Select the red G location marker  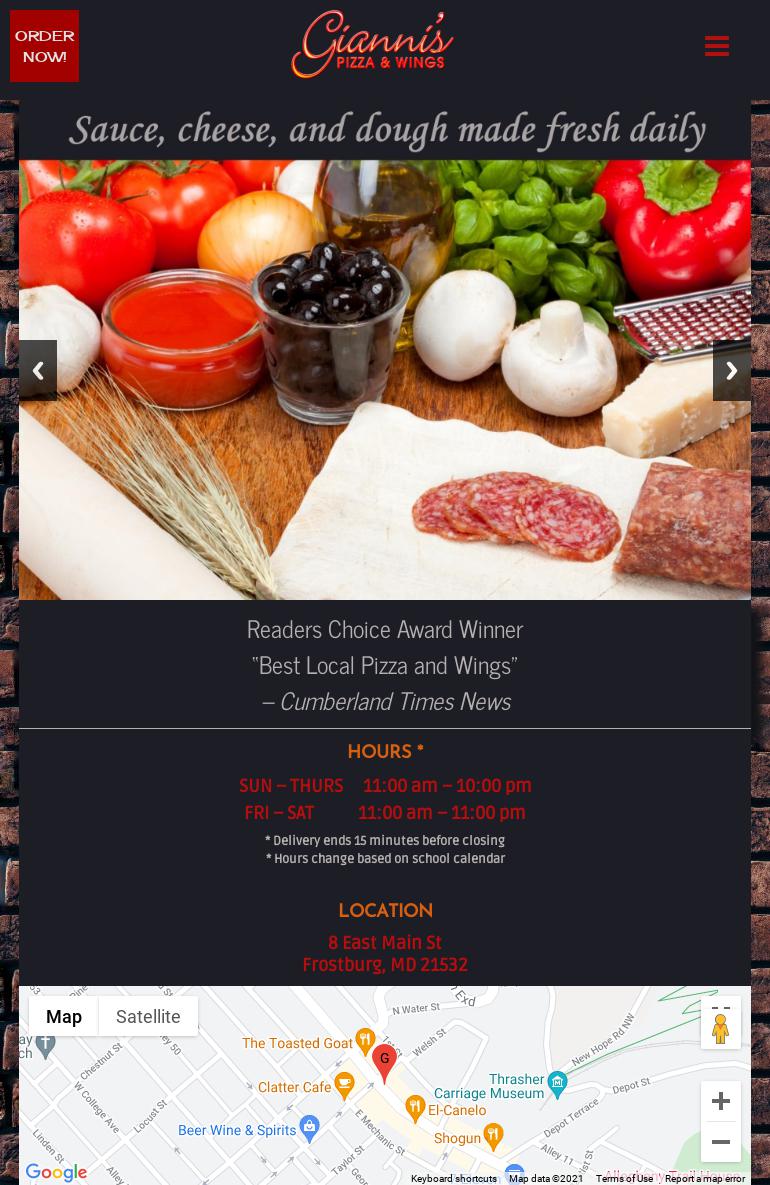(x=384, y=1062)
